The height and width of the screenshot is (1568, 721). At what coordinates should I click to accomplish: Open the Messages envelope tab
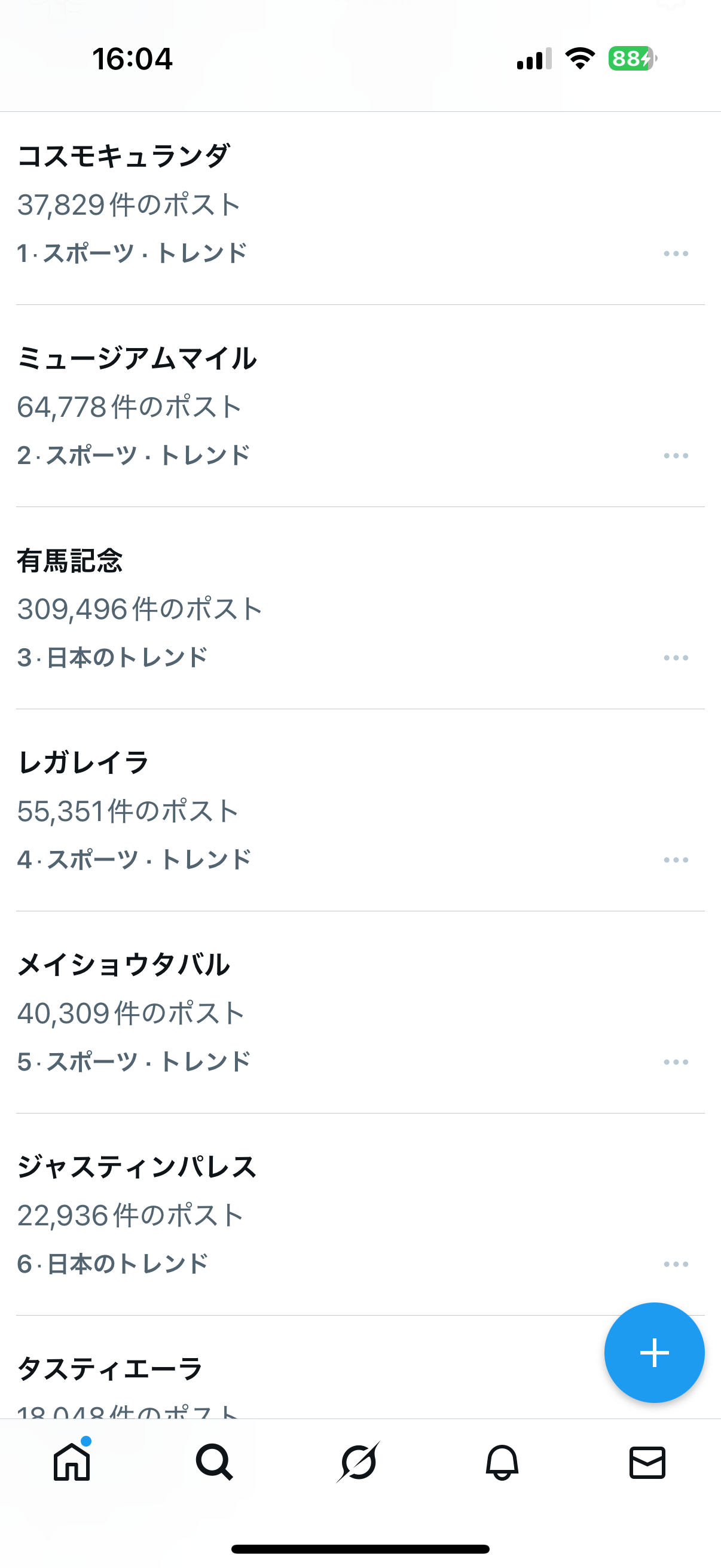point(647,1462)
